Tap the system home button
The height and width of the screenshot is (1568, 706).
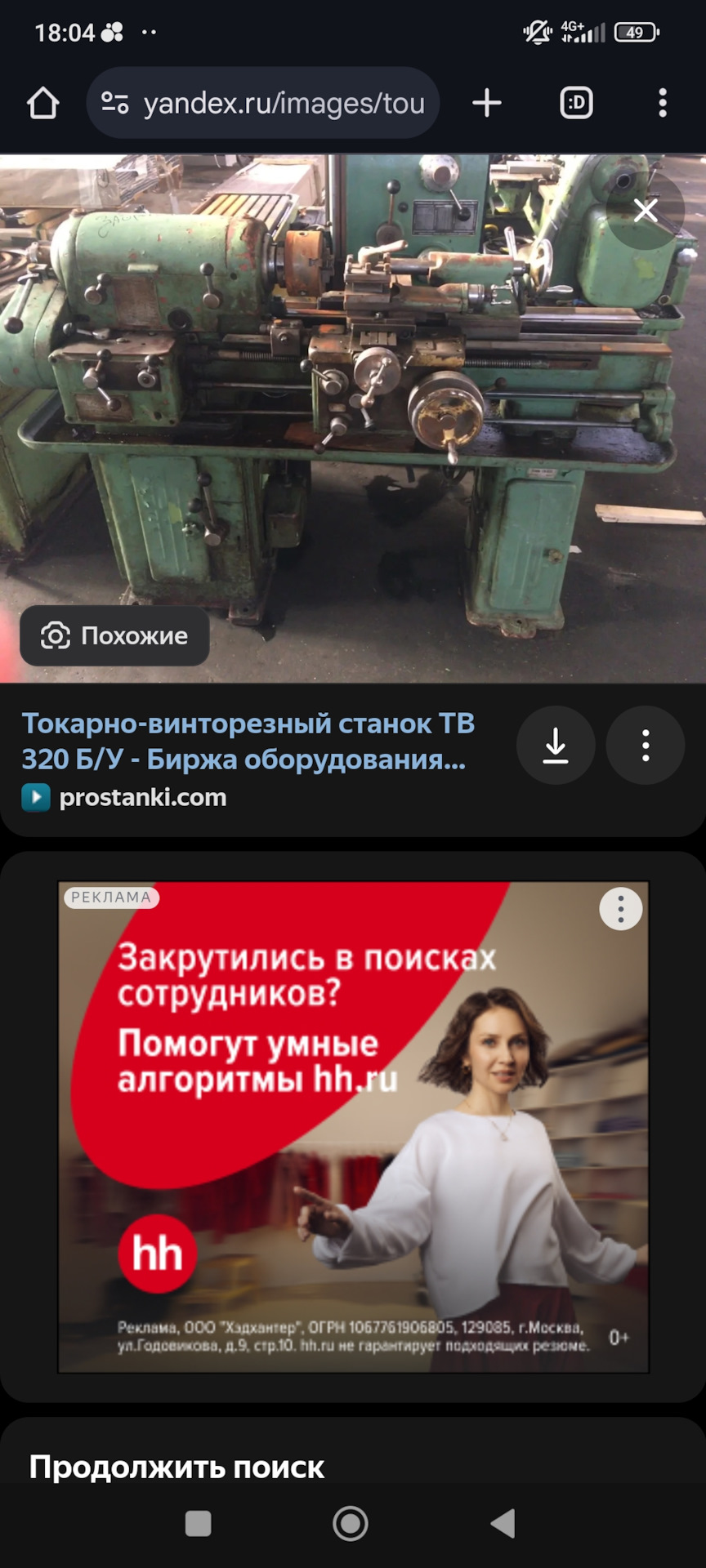[x=351, y=1524]
